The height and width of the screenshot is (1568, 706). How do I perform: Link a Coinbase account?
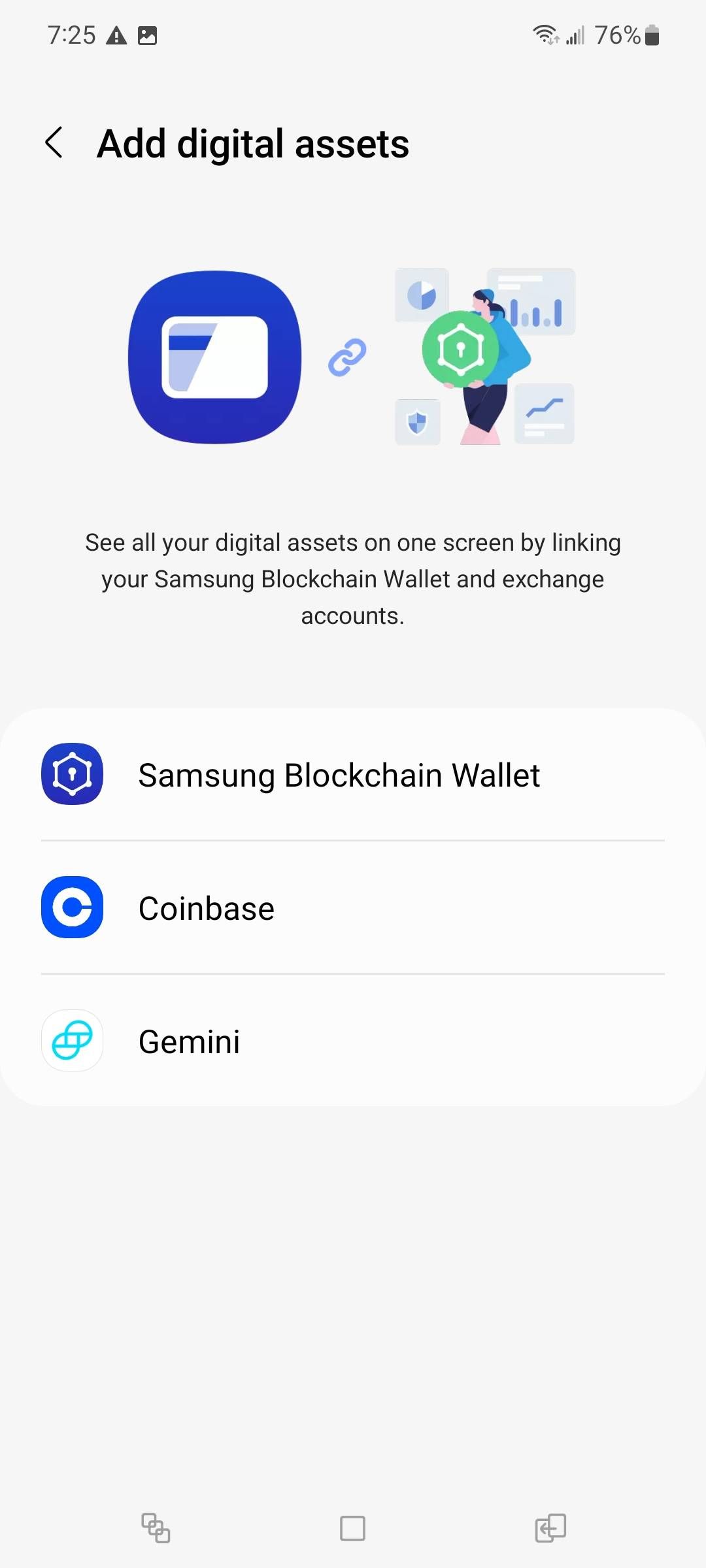[205, 908]
